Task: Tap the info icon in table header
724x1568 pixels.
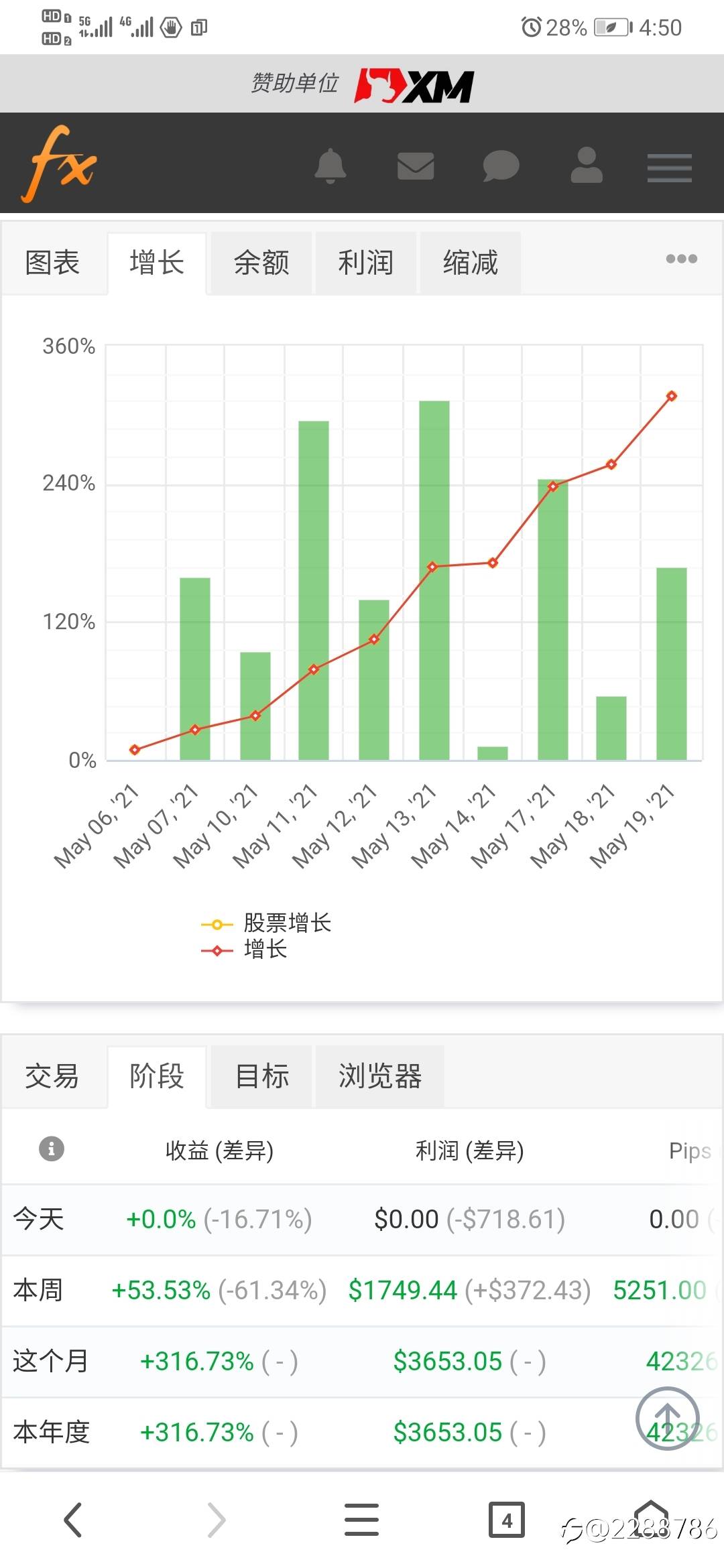Action: [52, 1149]
